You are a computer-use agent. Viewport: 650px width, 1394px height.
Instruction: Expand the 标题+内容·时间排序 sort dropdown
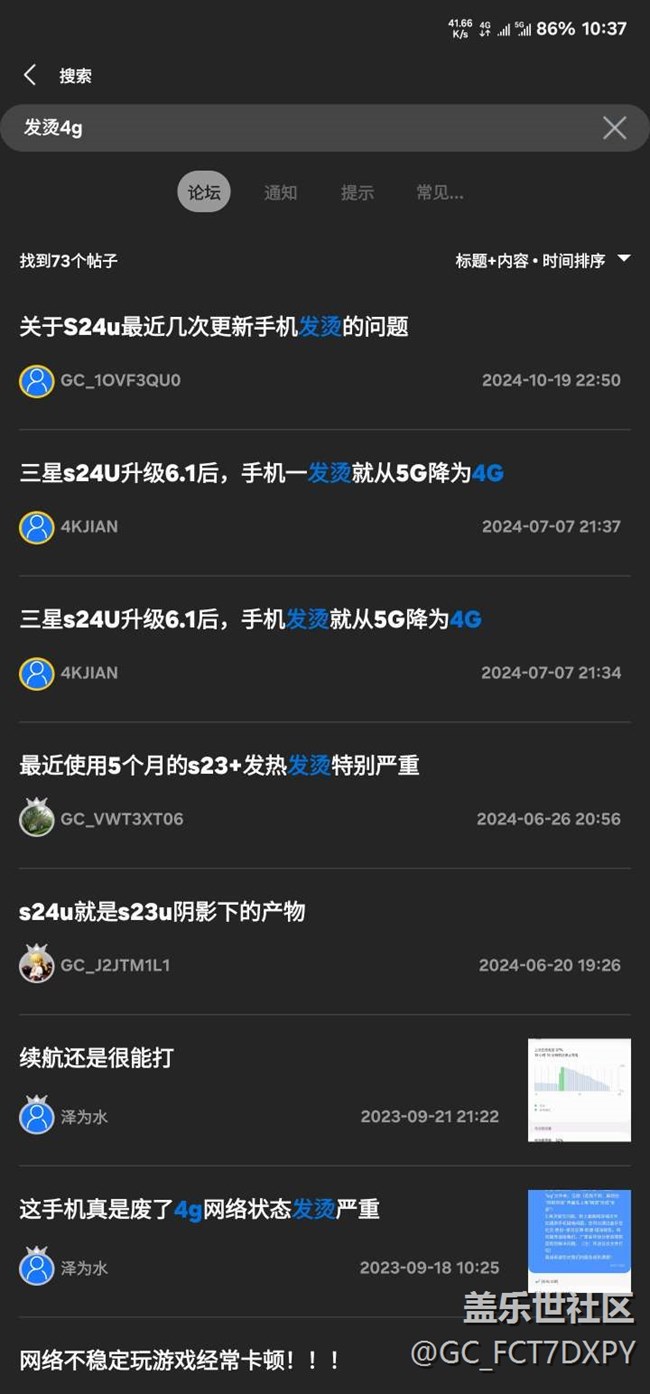(x=543, y=260)
